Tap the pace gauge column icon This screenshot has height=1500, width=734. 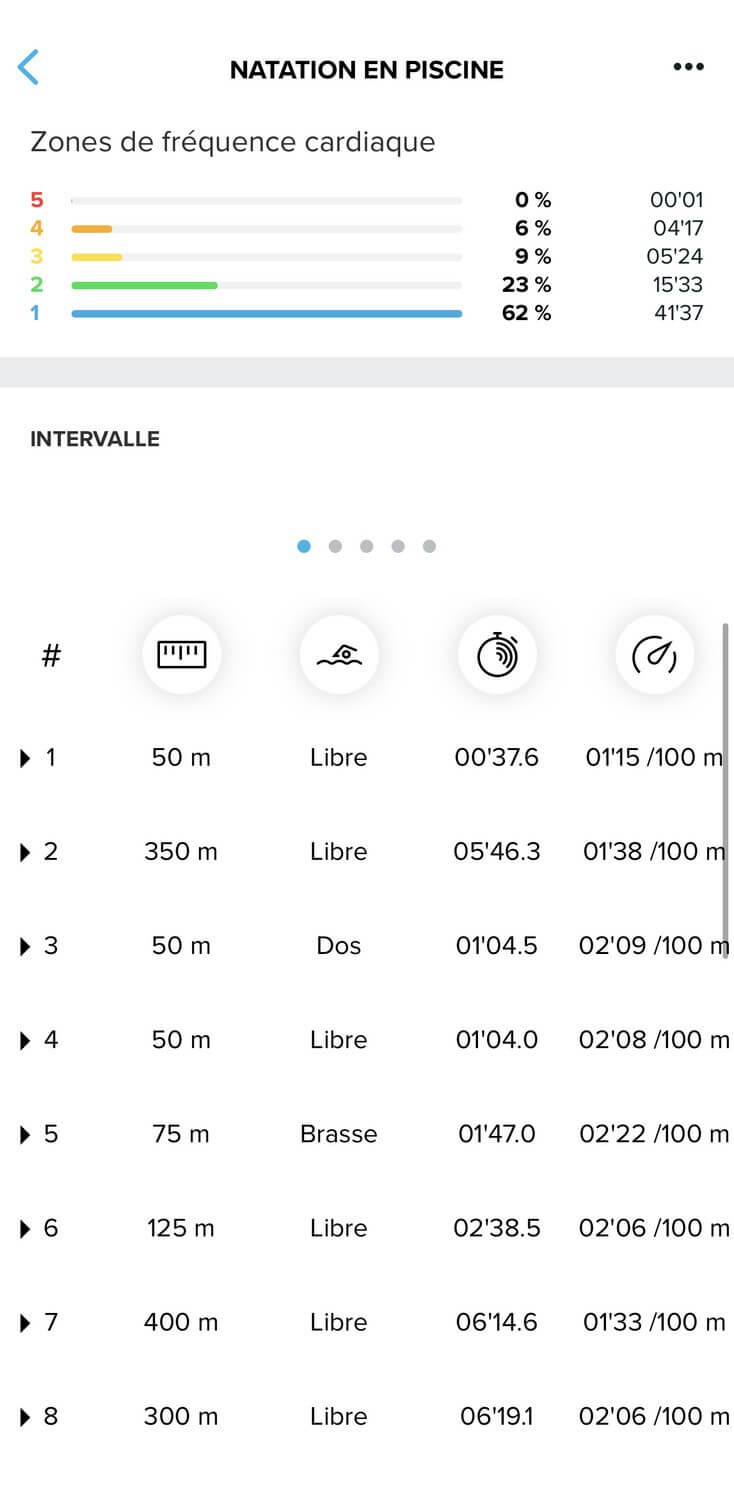coord(655,655)
